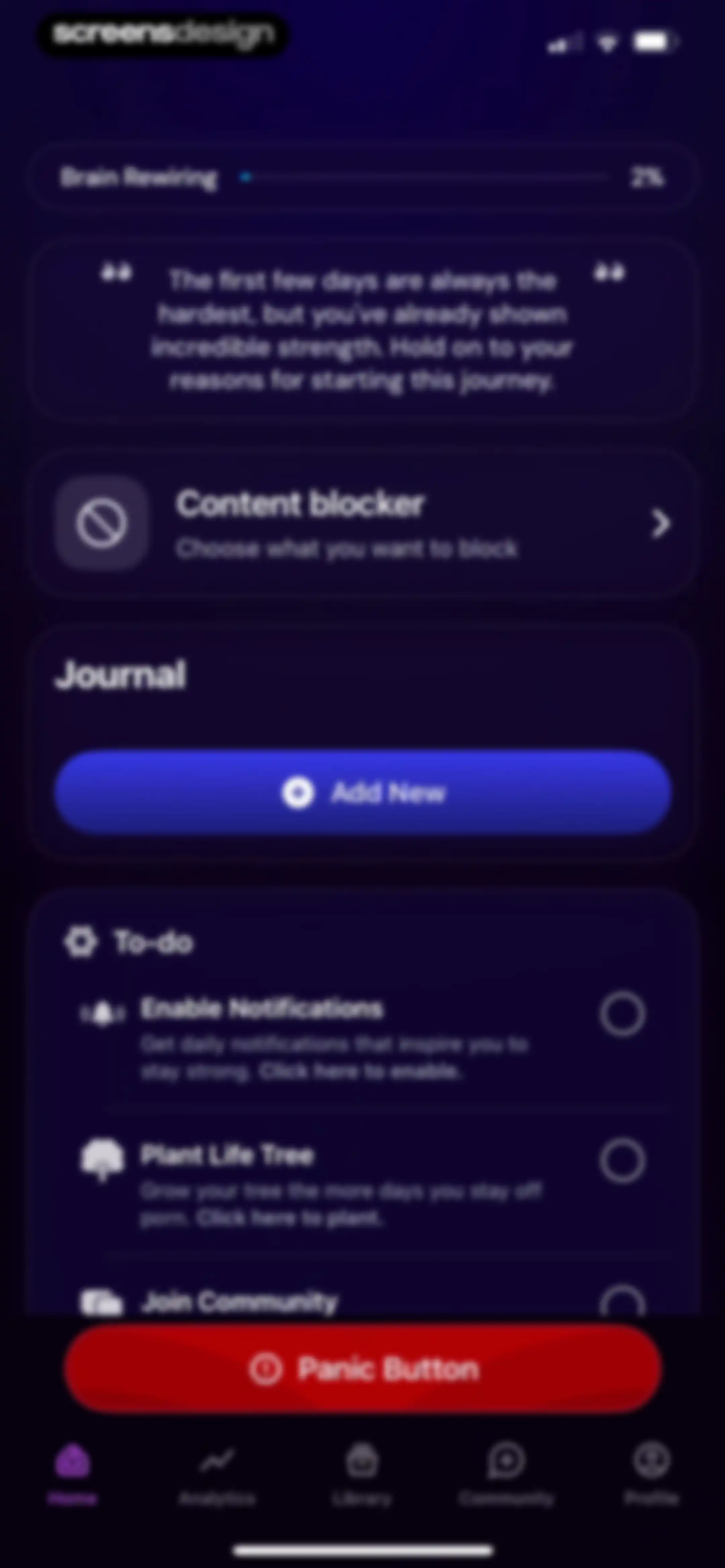This screenshot has width=725, height=1568.
Task: Mark Plant Life Tree as done
Action: [622, 1161]
